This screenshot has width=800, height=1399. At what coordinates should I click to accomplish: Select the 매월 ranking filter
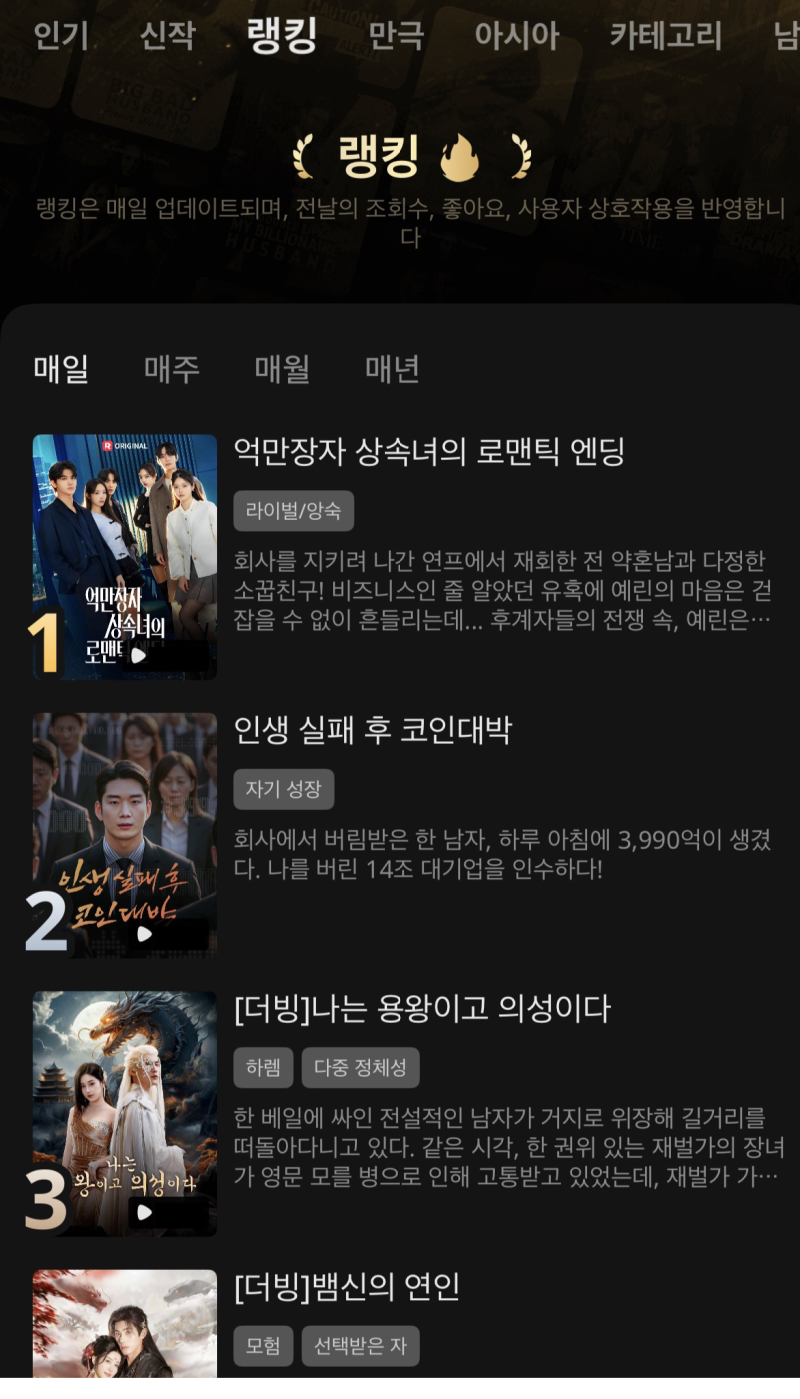pyautogui.click(x=282, y=369)
